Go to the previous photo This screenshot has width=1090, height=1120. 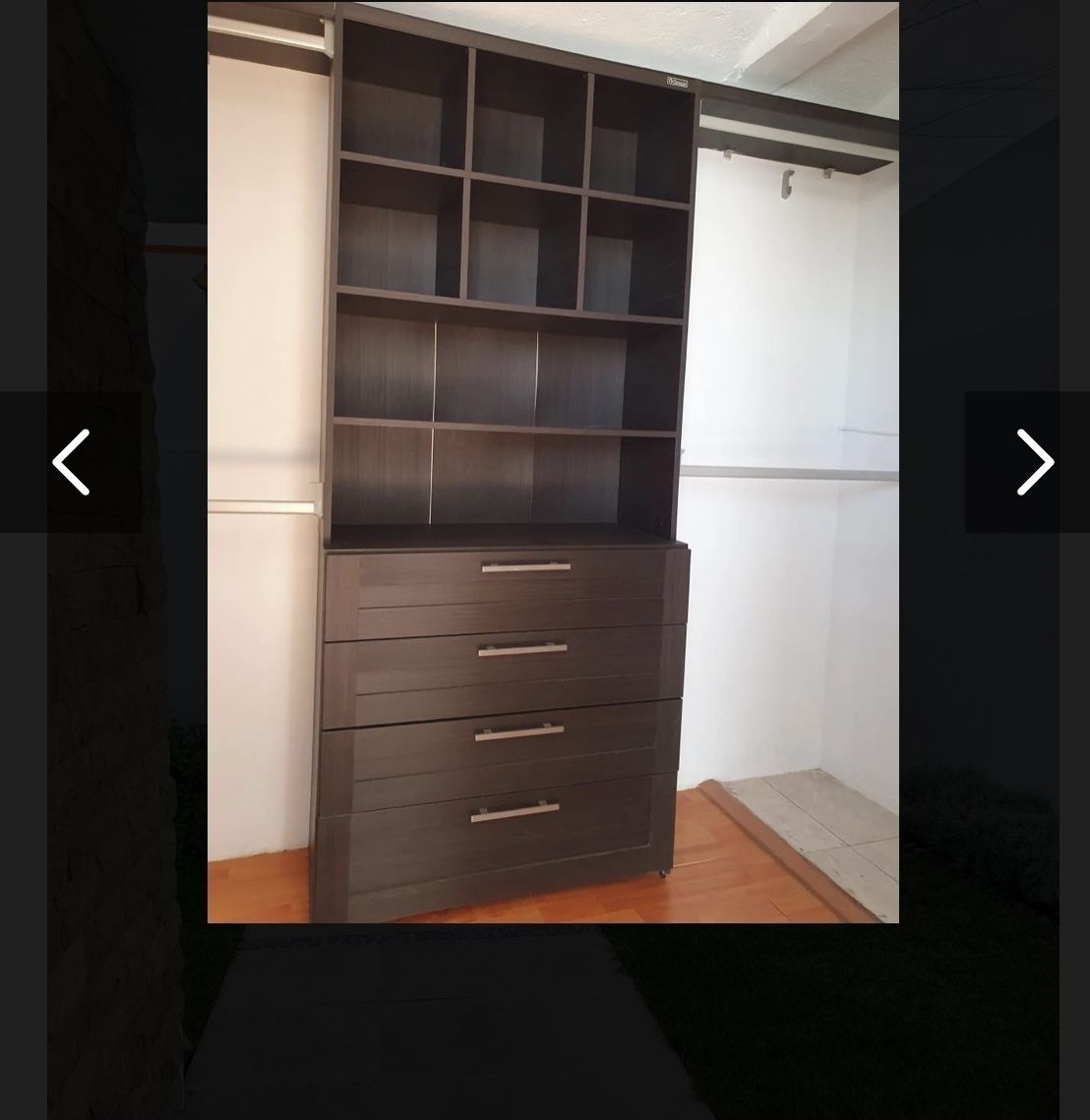pos(71,462)
